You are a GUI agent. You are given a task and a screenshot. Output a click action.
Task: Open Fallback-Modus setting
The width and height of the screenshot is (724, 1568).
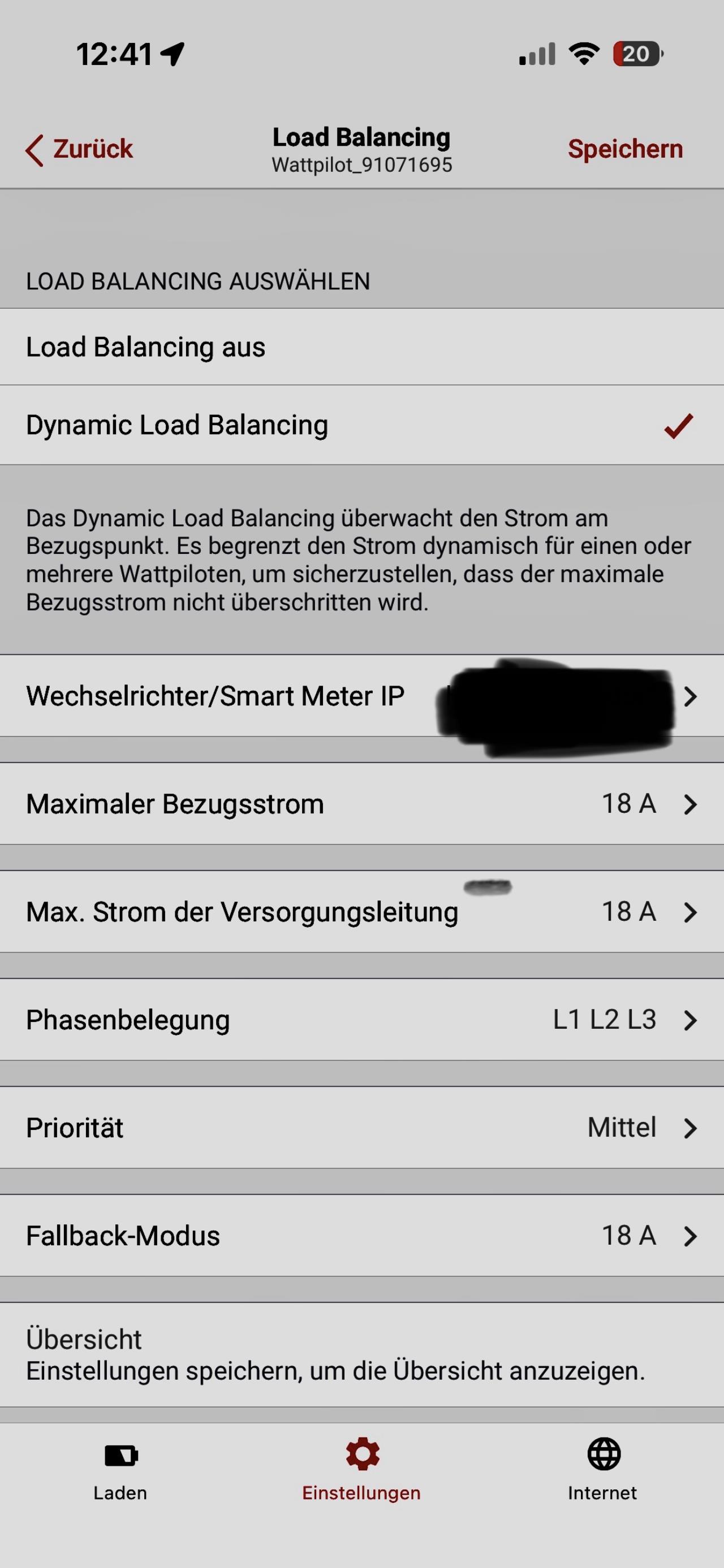tap(361, 1236)
